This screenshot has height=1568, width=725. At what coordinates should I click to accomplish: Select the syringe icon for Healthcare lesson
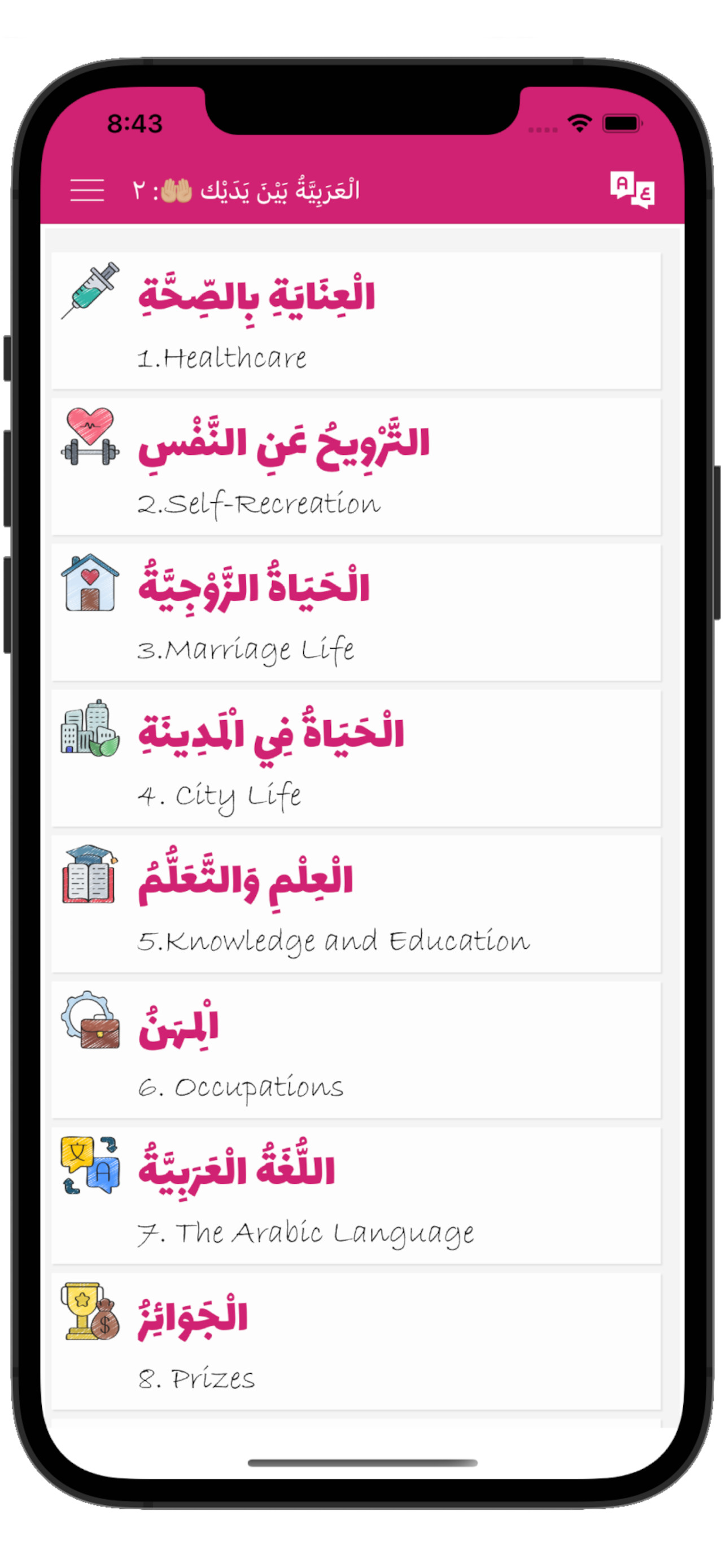click(x=90, y=292)
